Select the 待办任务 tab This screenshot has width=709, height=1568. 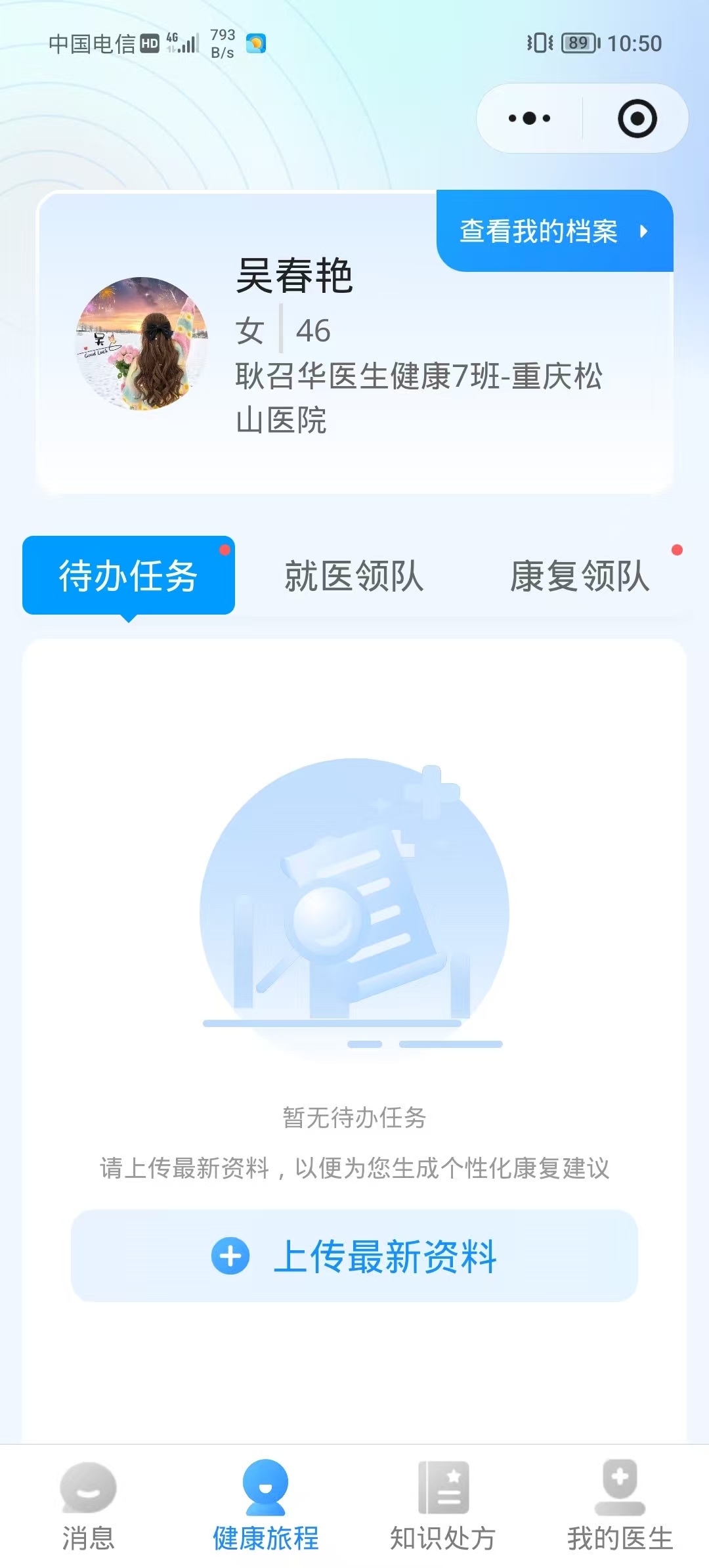(129, 576)
